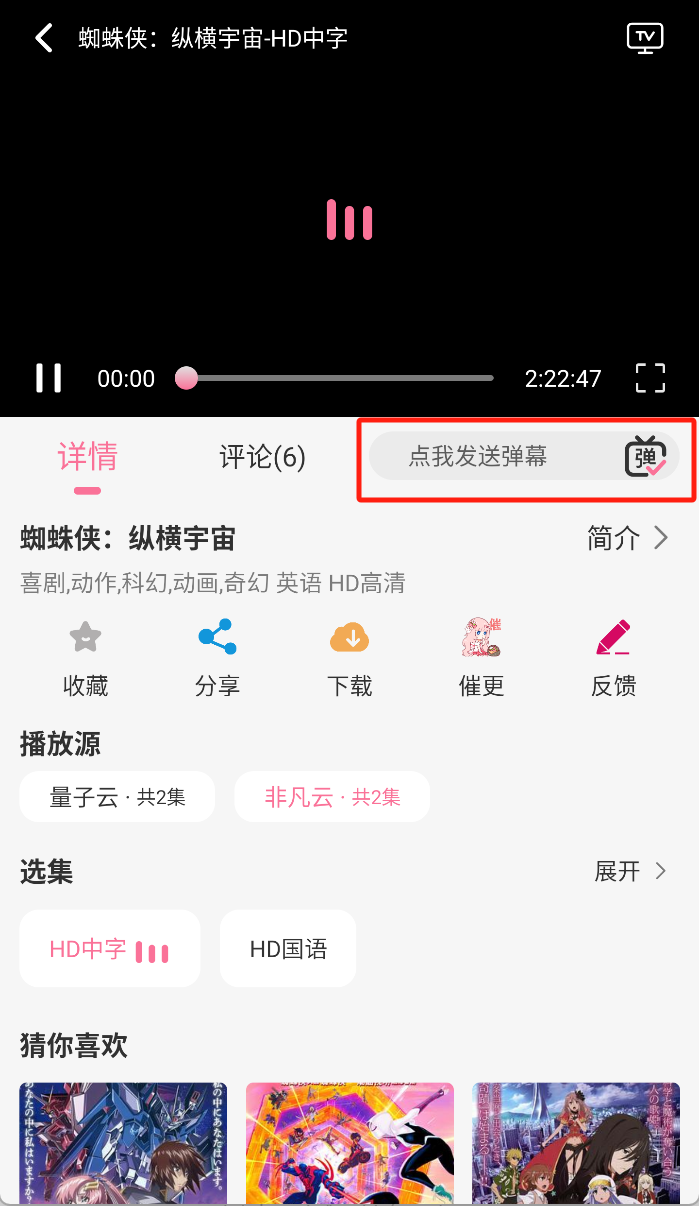Pause the video playback
This screenshot has height=1206, width=699.
pyautogui.click(x=48, y=378)
